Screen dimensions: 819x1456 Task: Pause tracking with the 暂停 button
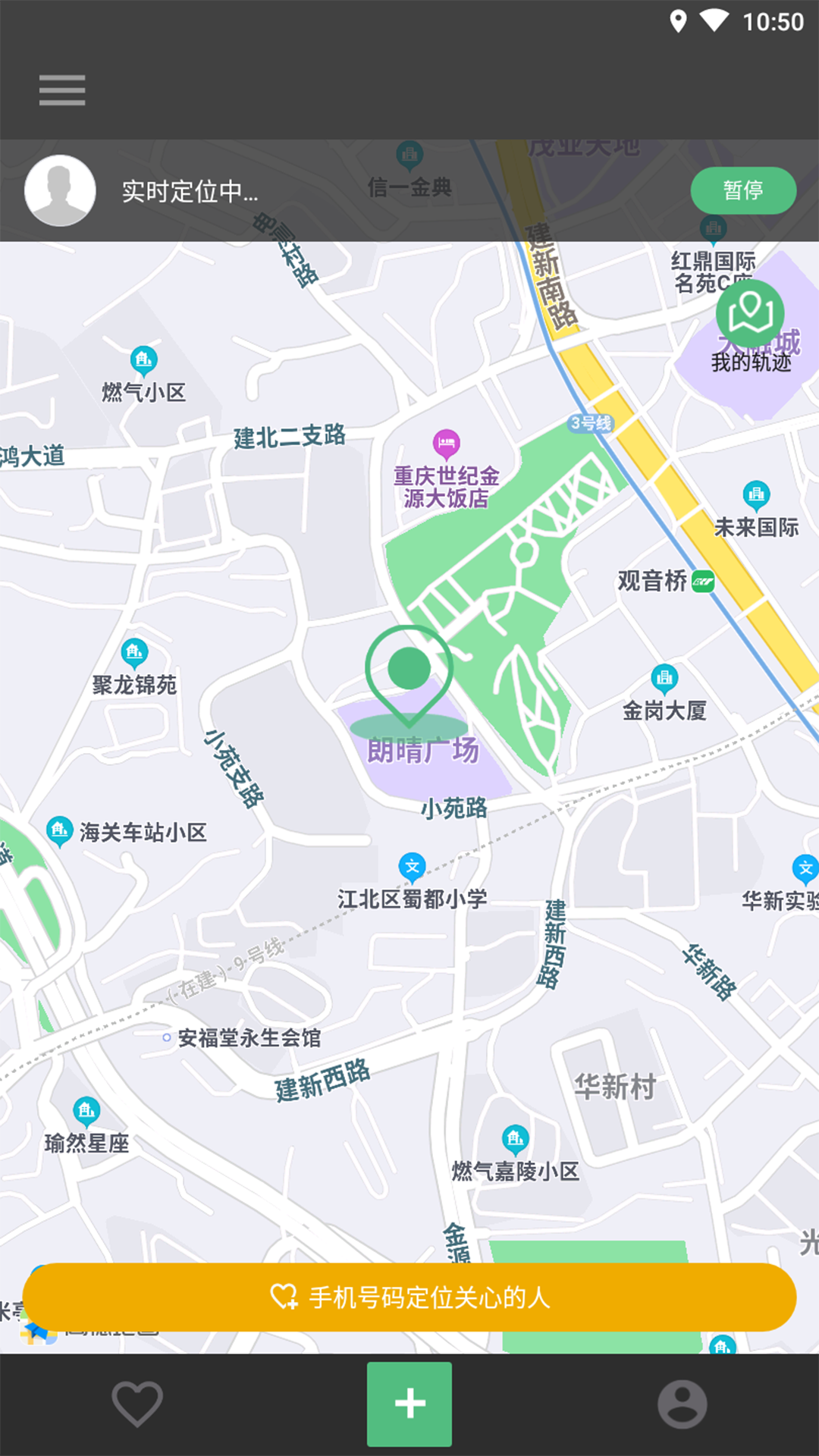743,190
